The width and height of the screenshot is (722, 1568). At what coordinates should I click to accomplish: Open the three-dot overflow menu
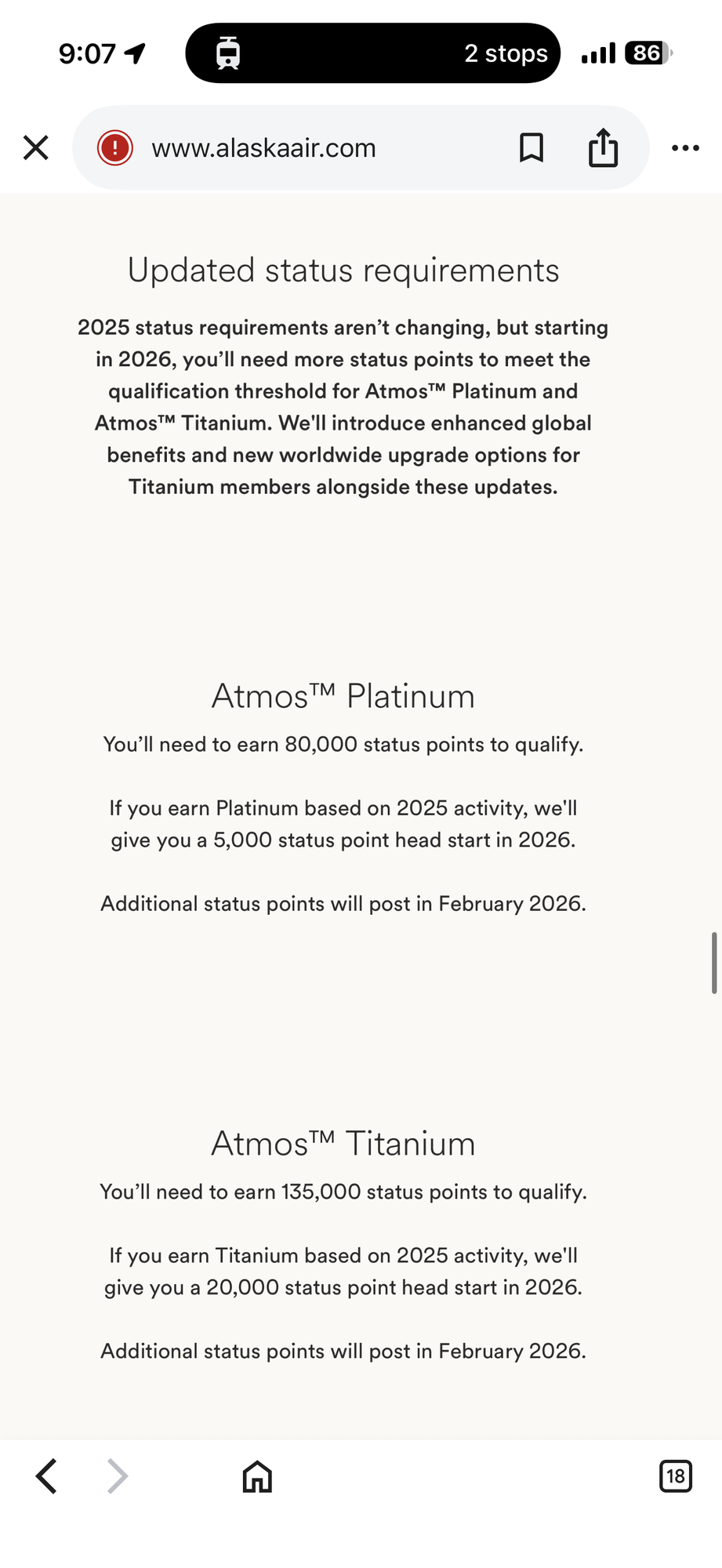point(685,147)
